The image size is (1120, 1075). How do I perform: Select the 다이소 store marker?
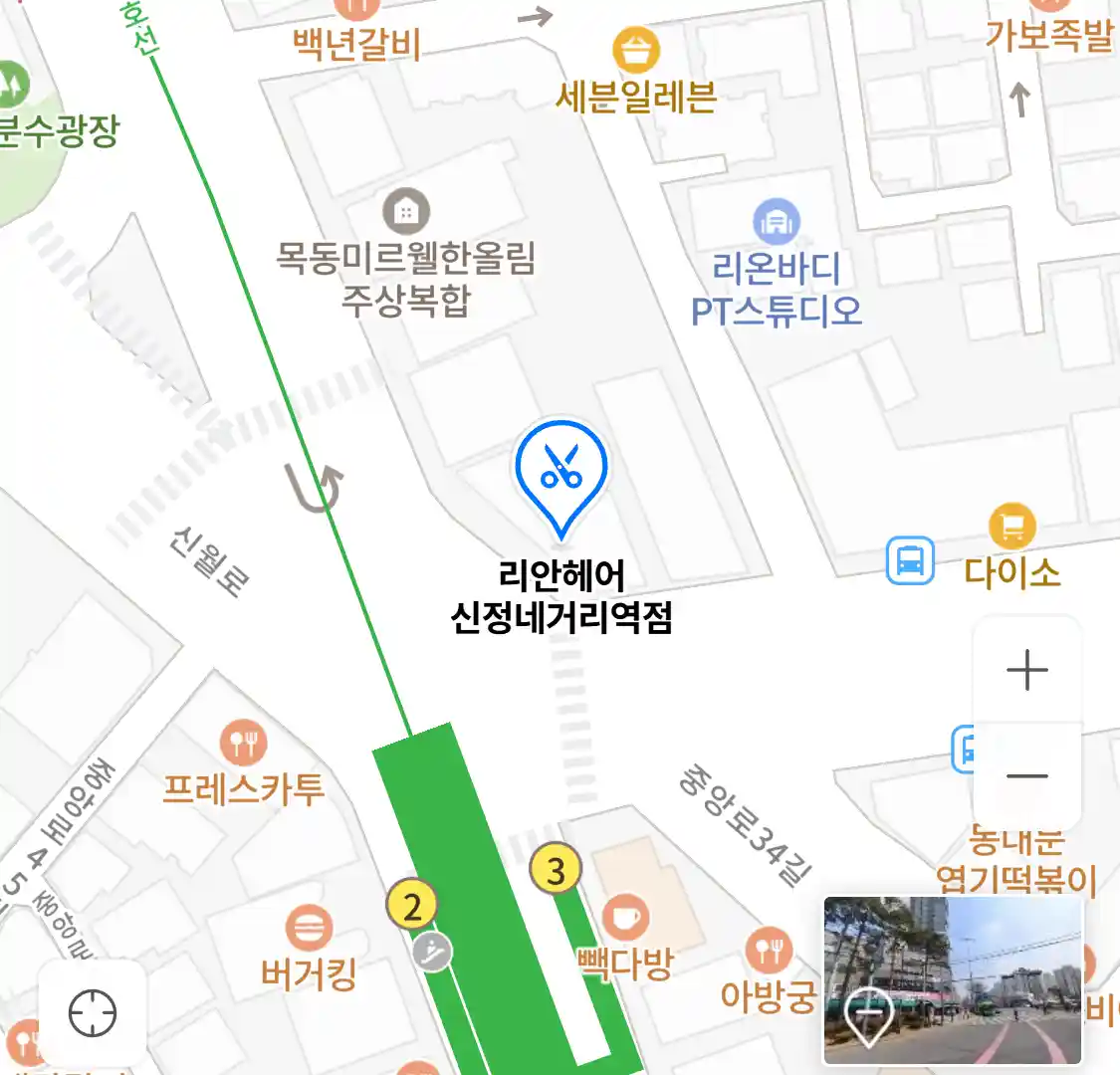click(x=1011, y=527)
